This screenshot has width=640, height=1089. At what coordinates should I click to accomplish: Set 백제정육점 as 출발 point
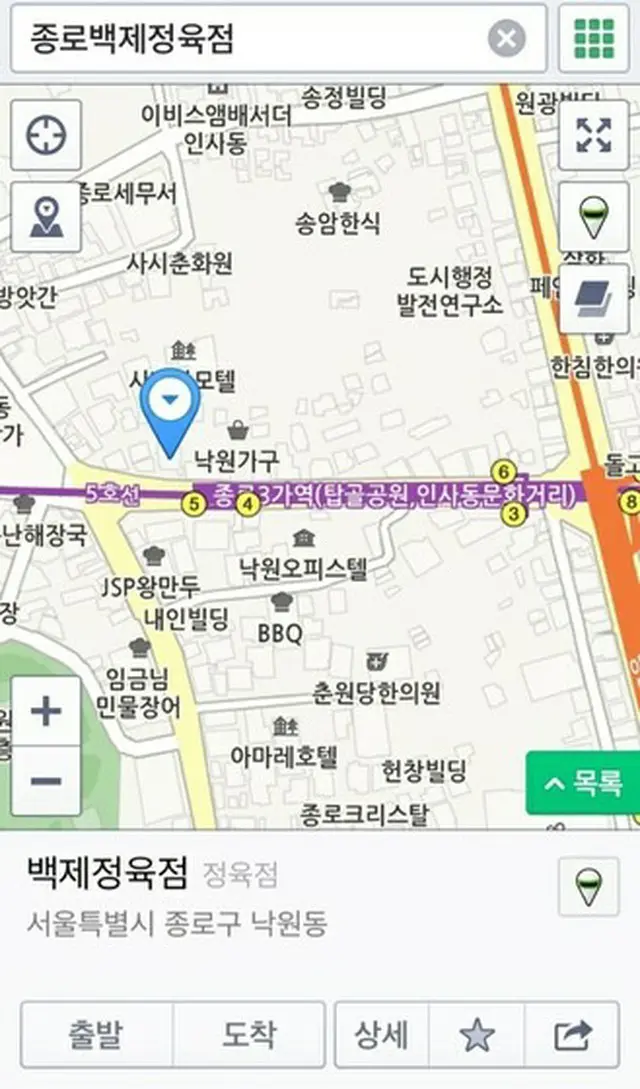click(x=96, y=1035)
